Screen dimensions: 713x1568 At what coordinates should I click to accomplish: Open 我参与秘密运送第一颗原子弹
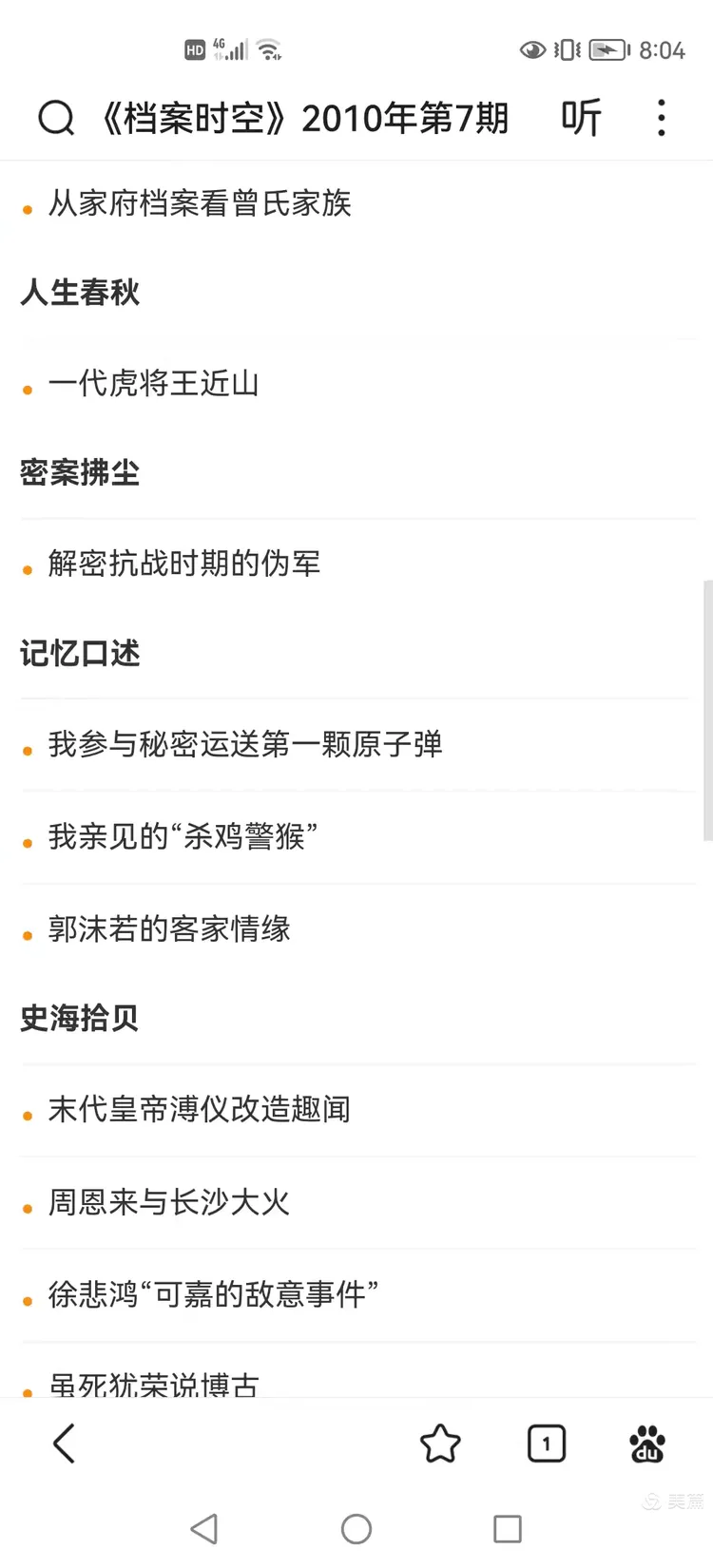click(x=245, y=745)
